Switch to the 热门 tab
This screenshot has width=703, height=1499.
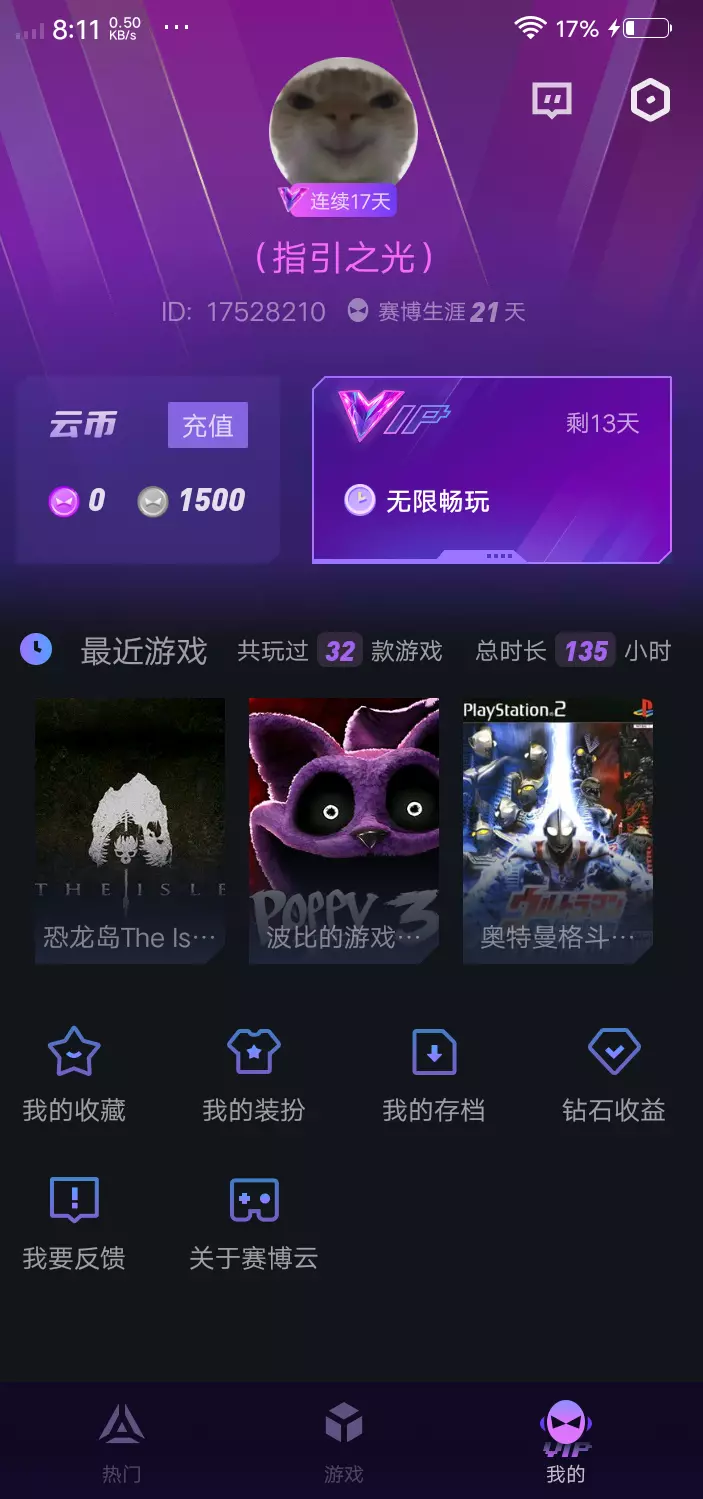point(121,1442)
